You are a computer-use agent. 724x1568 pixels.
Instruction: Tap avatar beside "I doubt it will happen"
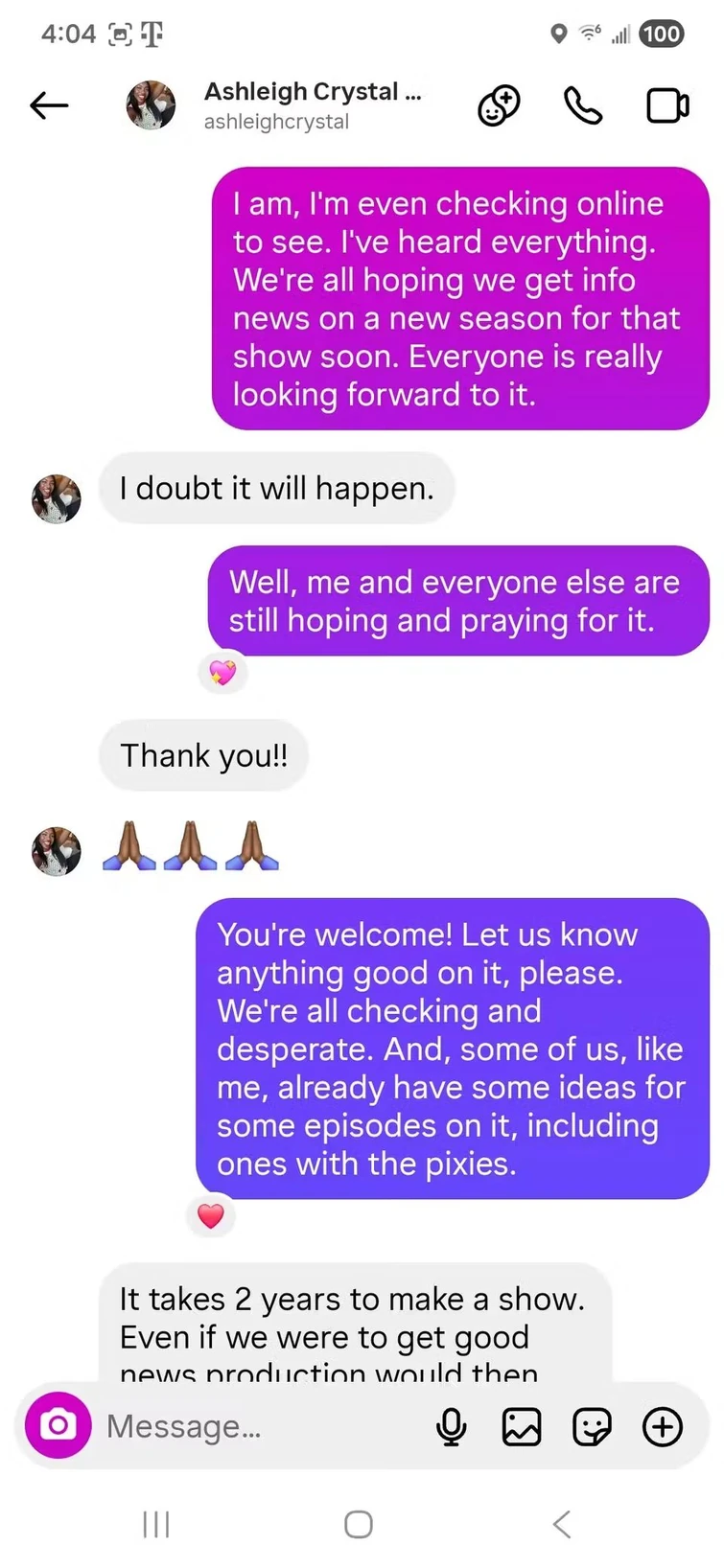tap(57, 498)
